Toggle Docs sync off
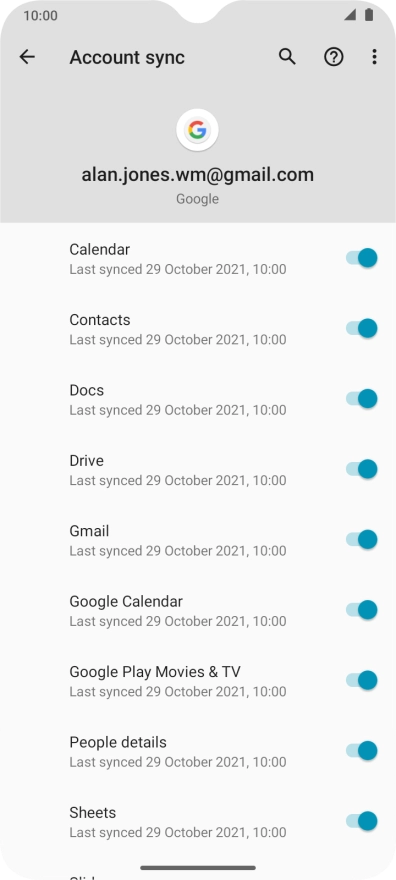Screen dimensions: 396x880 tap(361, 399)
